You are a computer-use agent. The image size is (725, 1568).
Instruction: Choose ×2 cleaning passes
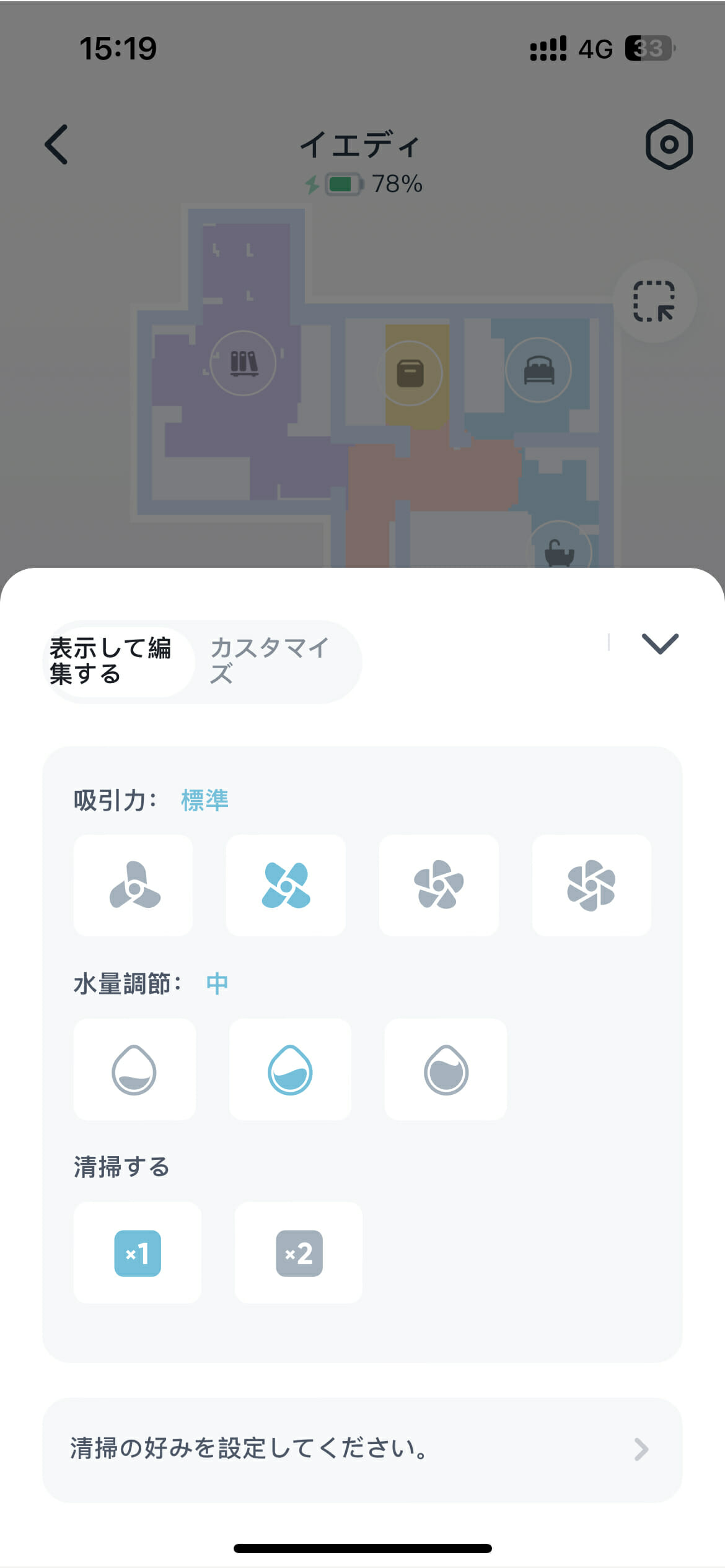(299, 1253)
